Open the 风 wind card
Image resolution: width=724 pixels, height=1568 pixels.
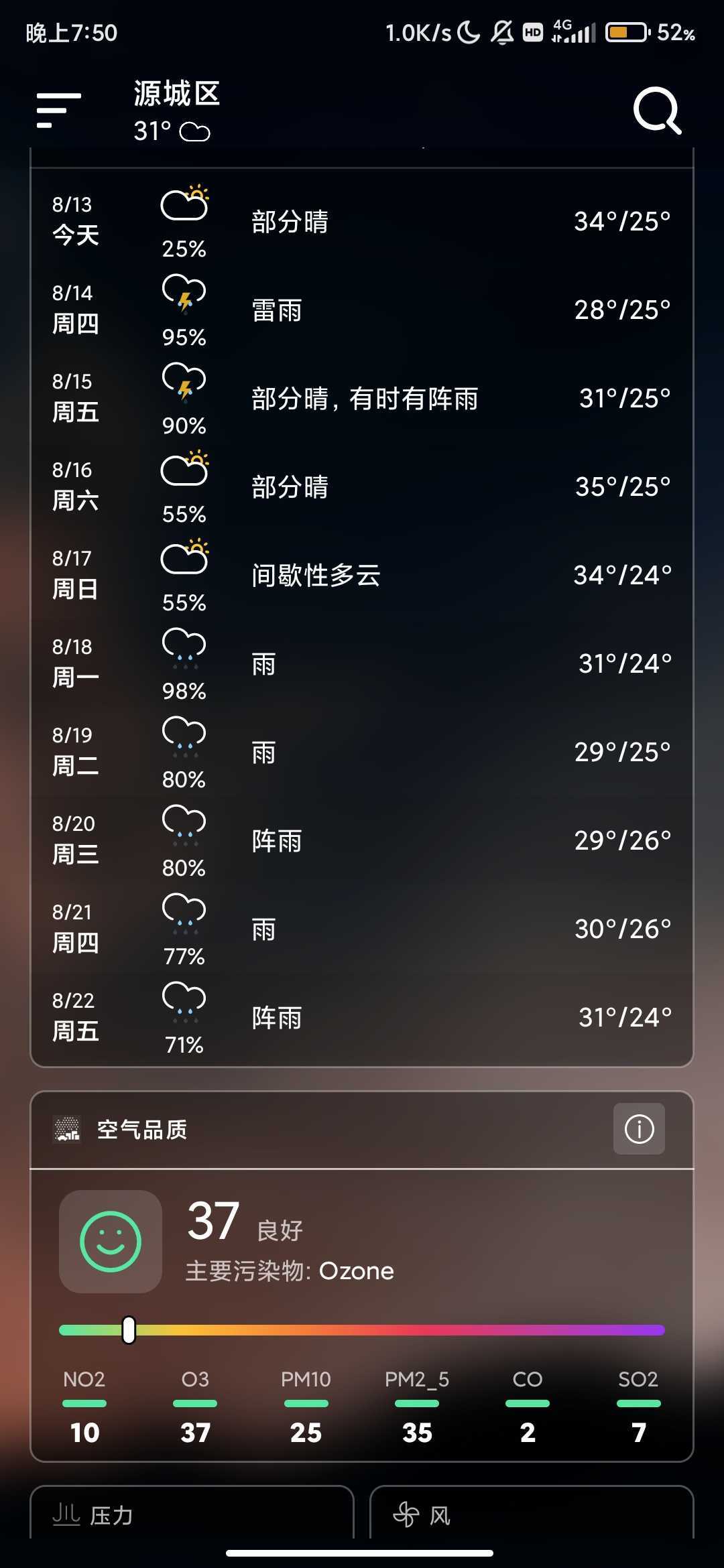532,1513
